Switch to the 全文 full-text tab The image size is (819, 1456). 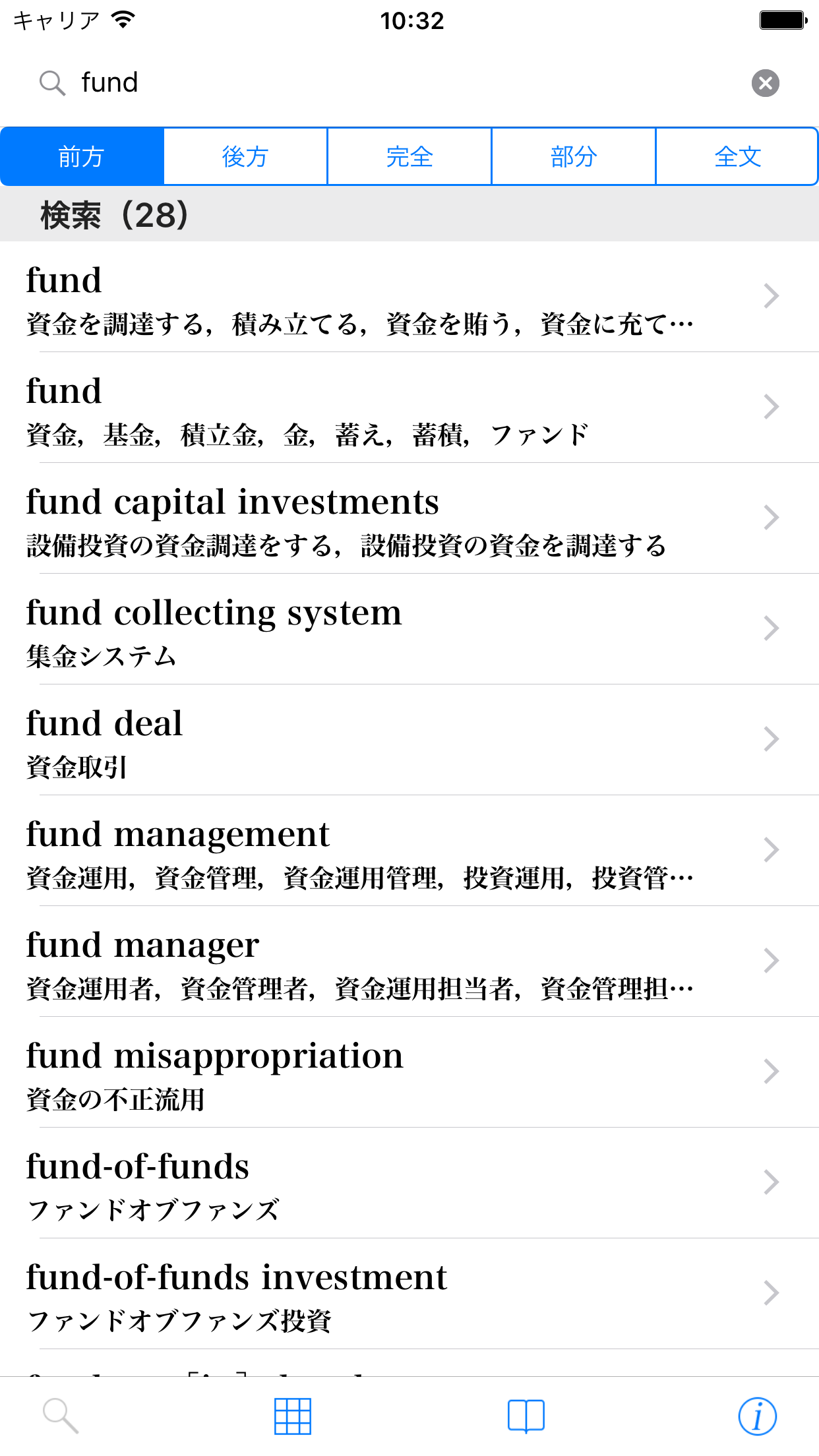click(x=737, y=157)
